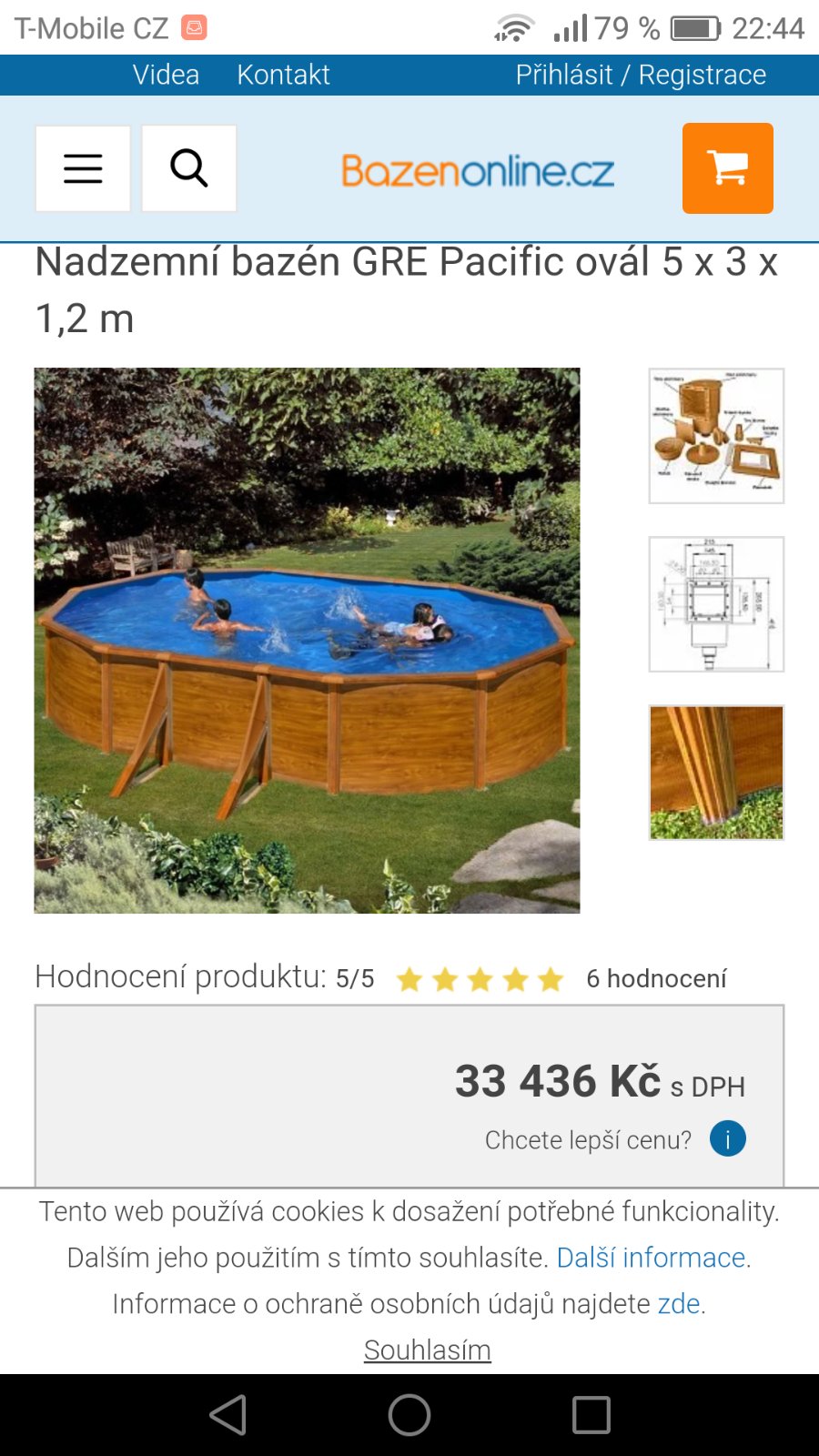View the wood-pattern support detail thumbnail
The width and height of the screenshot is (819, 1456).
(716, 772)
